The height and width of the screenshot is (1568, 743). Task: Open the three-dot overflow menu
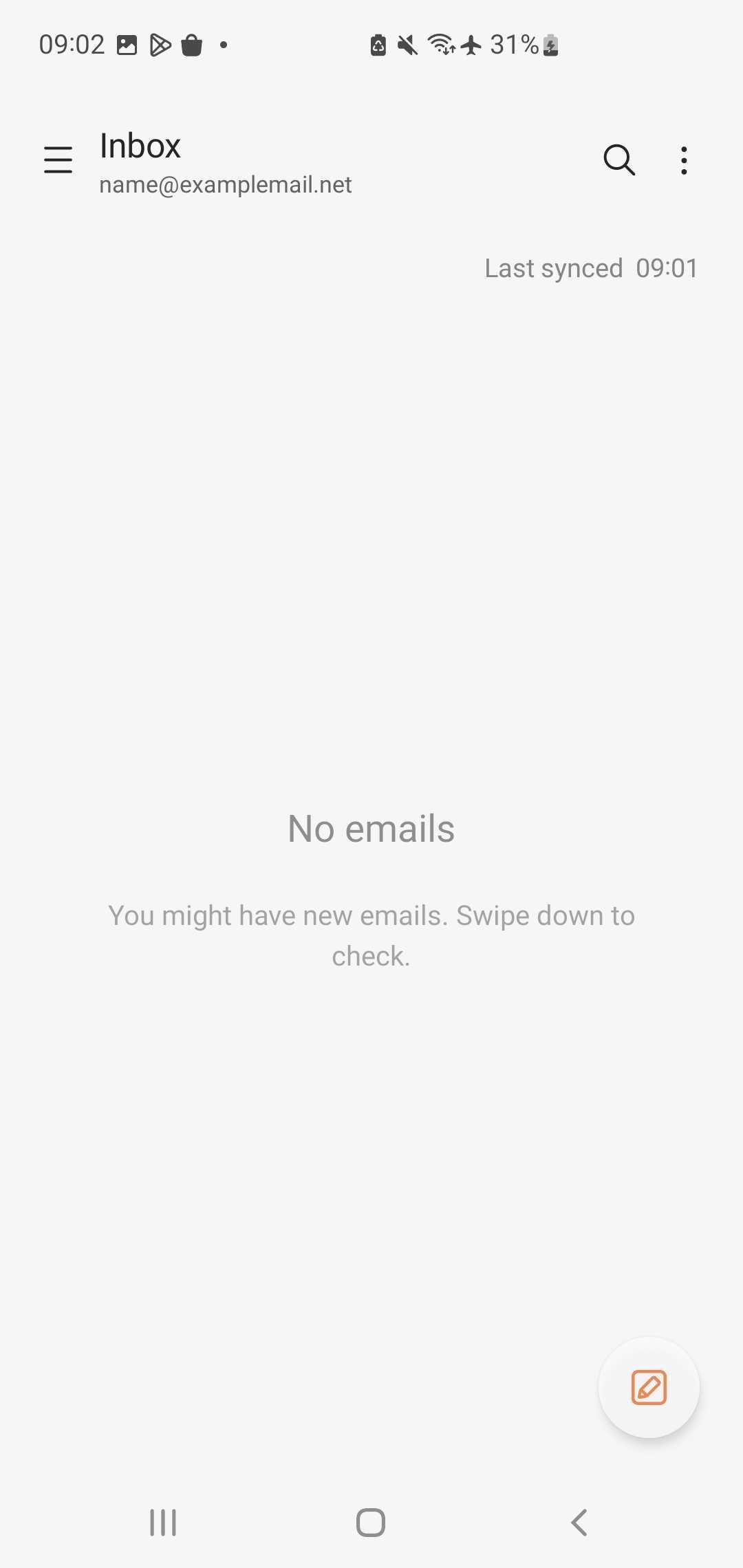684,160
